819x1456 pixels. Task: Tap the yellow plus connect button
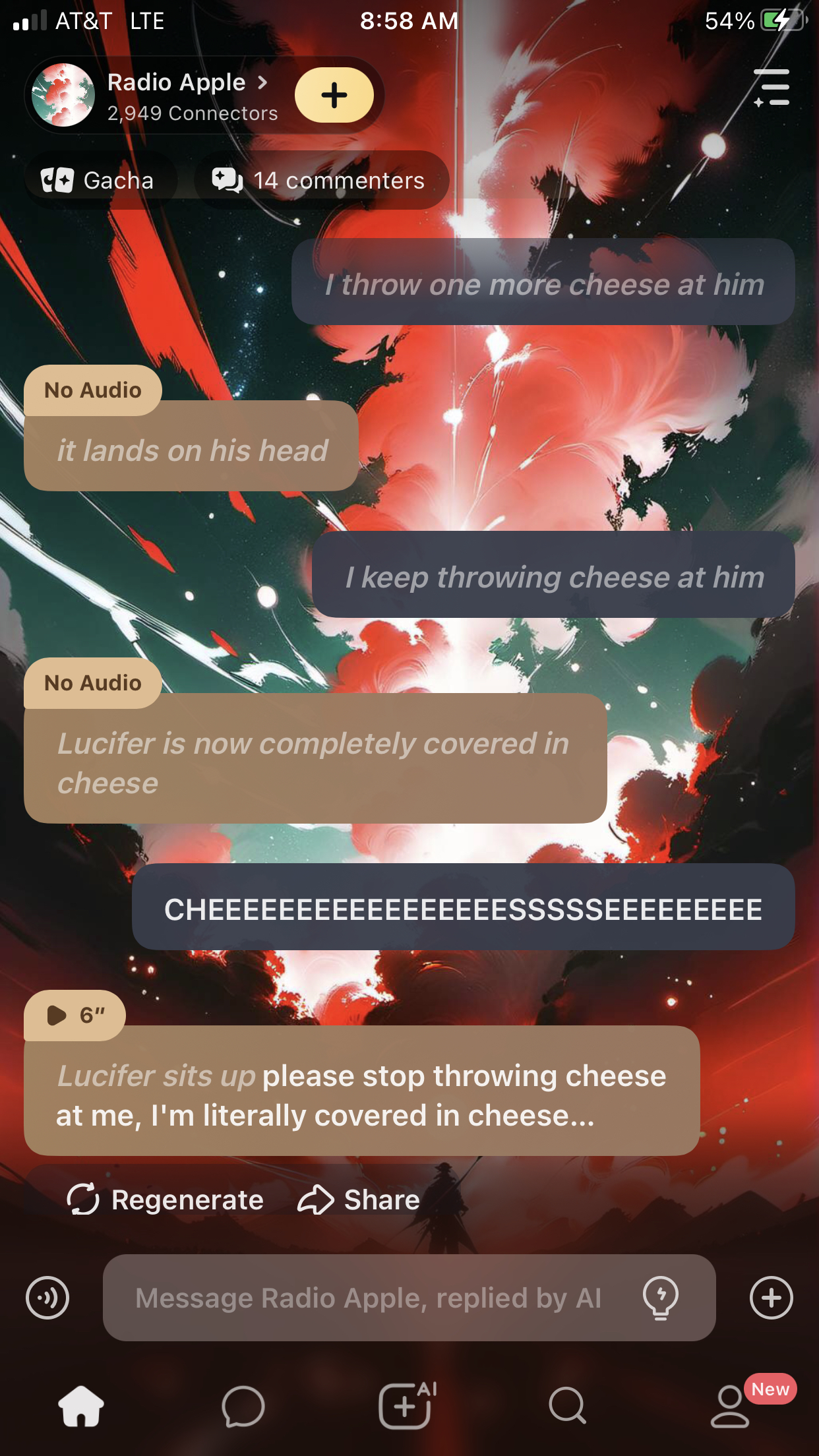coord(334,96)
